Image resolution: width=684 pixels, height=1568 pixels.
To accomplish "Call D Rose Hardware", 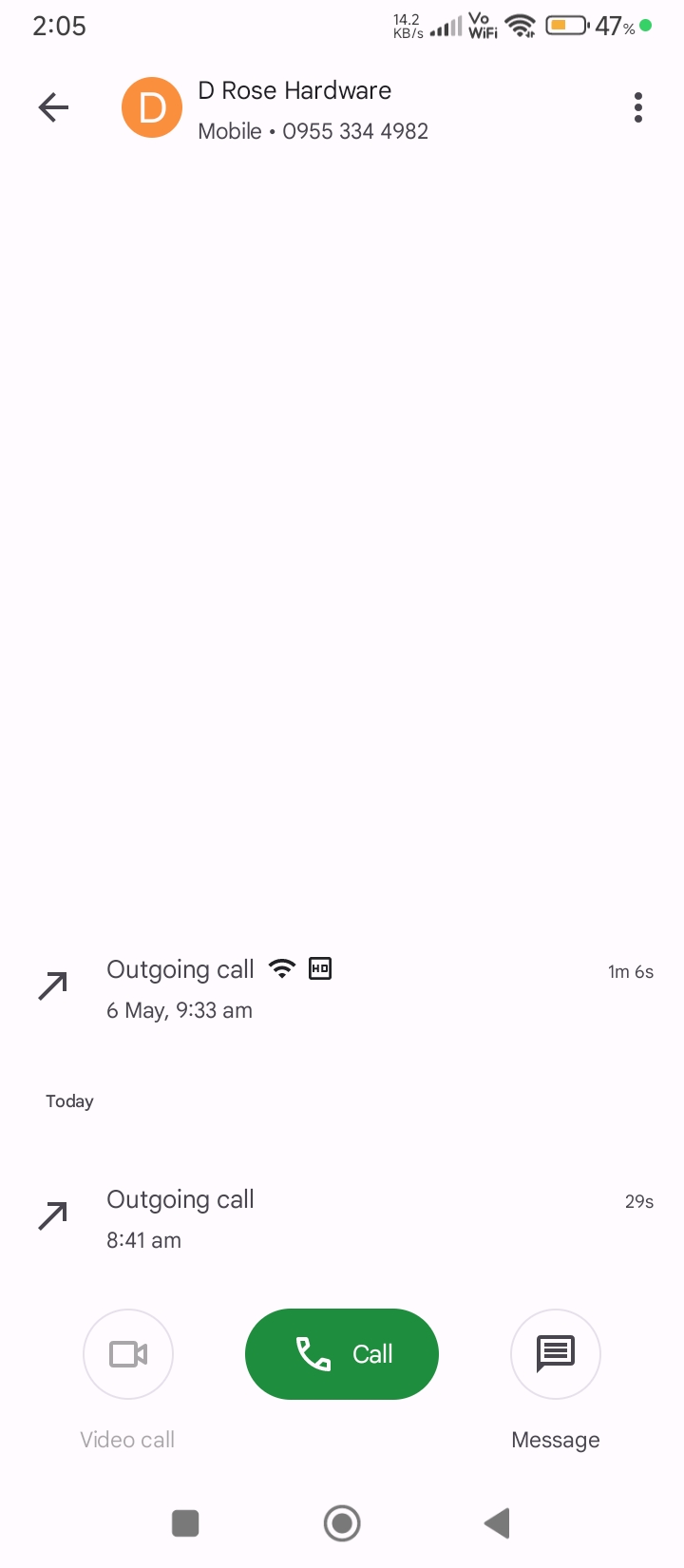I will tap(342, 1354).
